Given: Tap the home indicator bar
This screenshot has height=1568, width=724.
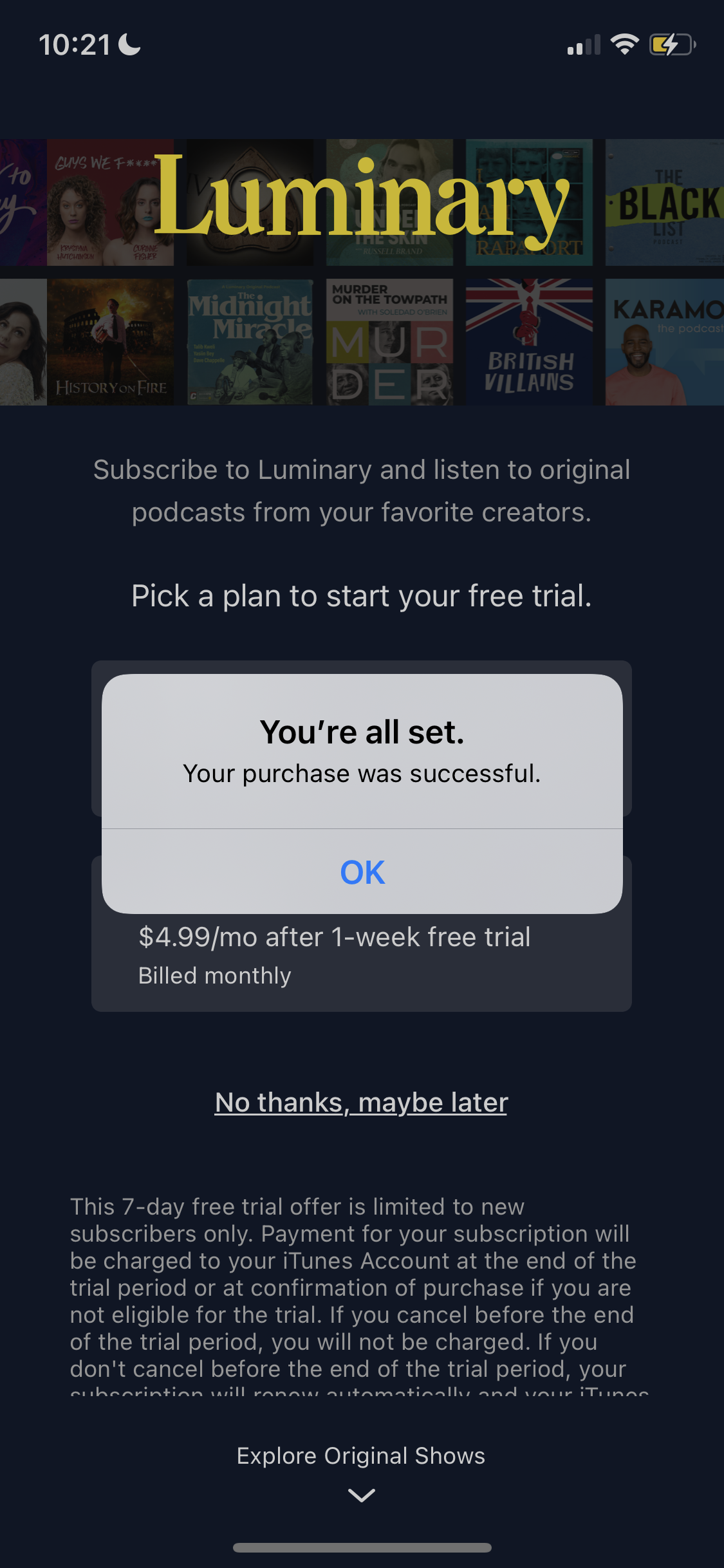Looking at the screenshot, I should tap(362, 1547).
